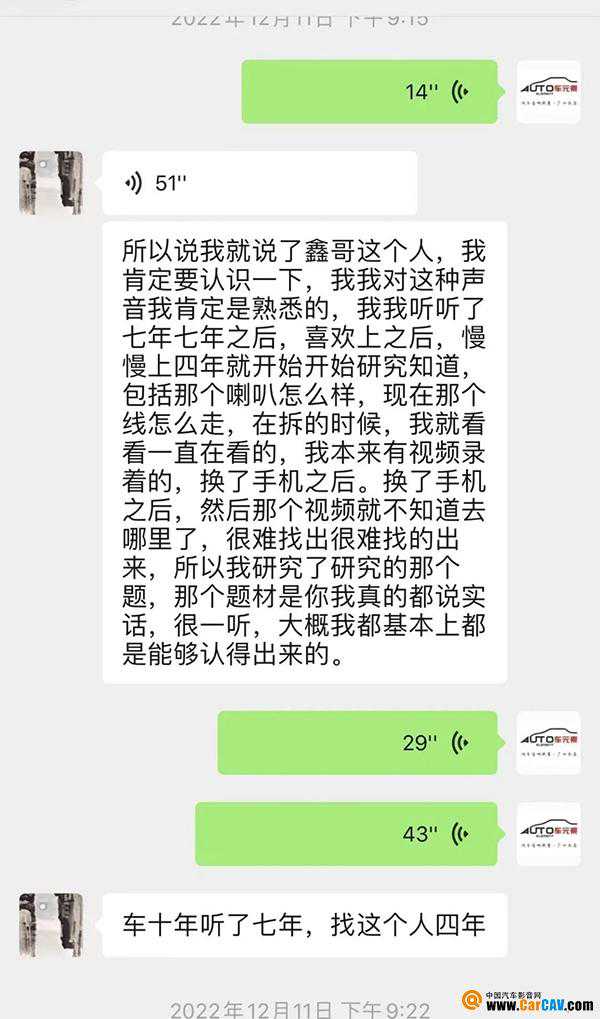Open contact avatar beside the 51'' voice message

click(x=51, y=183)
